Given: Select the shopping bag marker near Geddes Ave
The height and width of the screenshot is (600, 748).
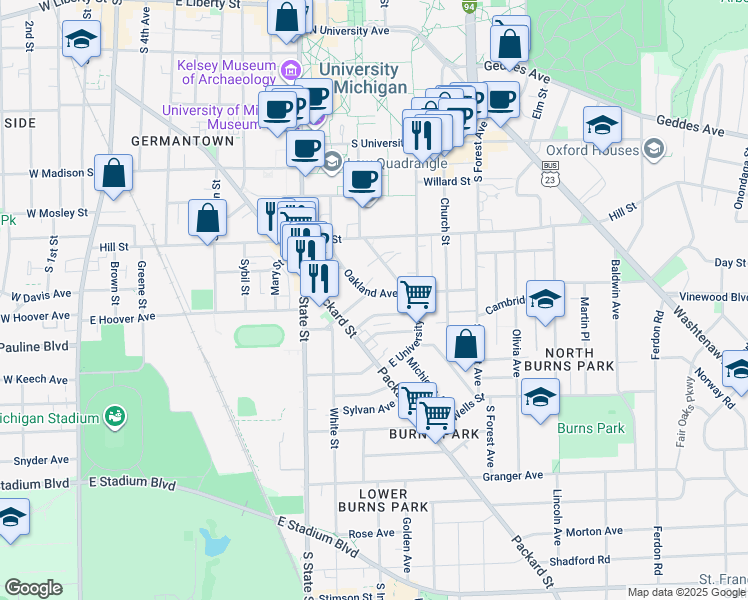Looking at the screenshot, I should (x=510, y=43).
